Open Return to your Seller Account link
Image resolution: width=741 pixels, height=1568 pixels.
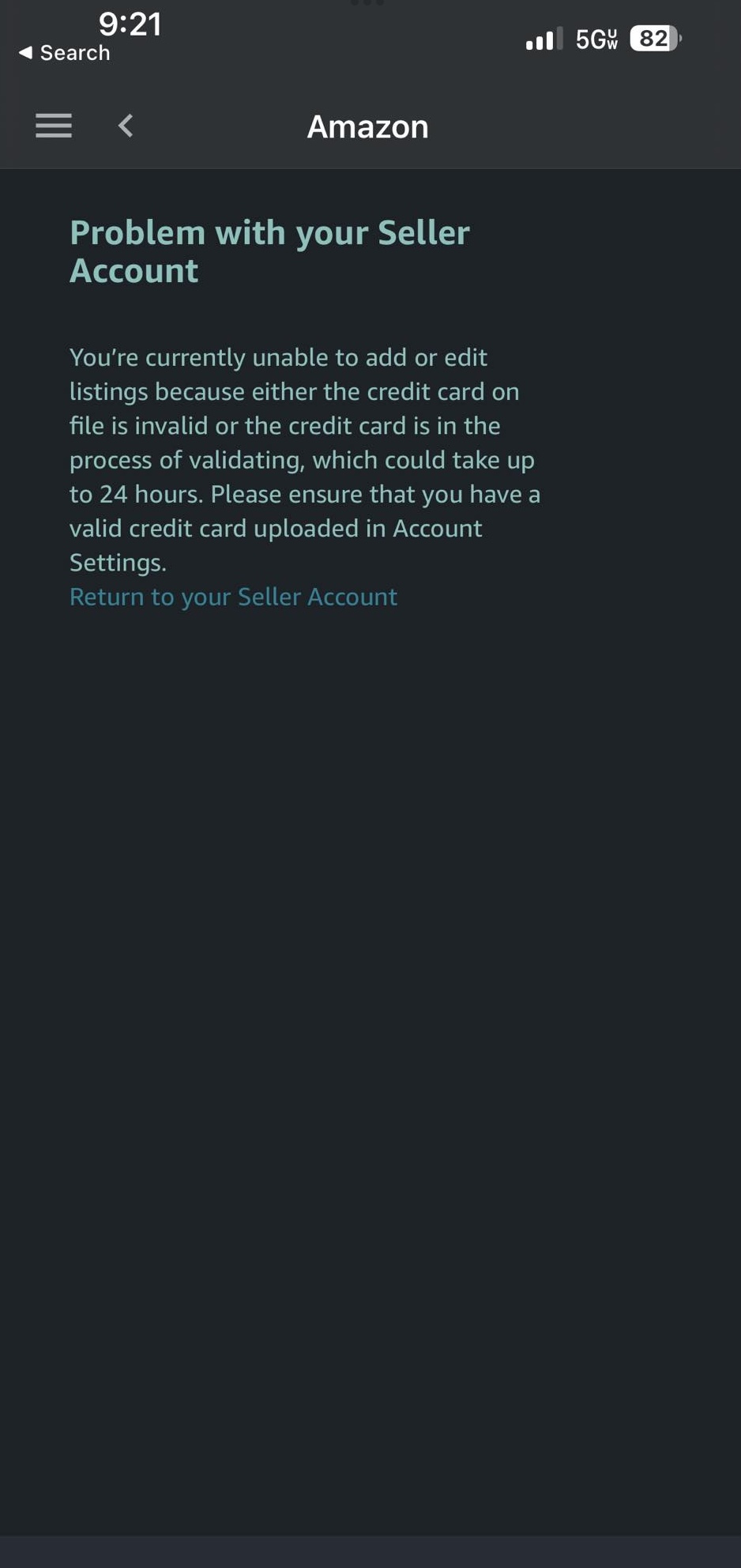coord(233,597)
